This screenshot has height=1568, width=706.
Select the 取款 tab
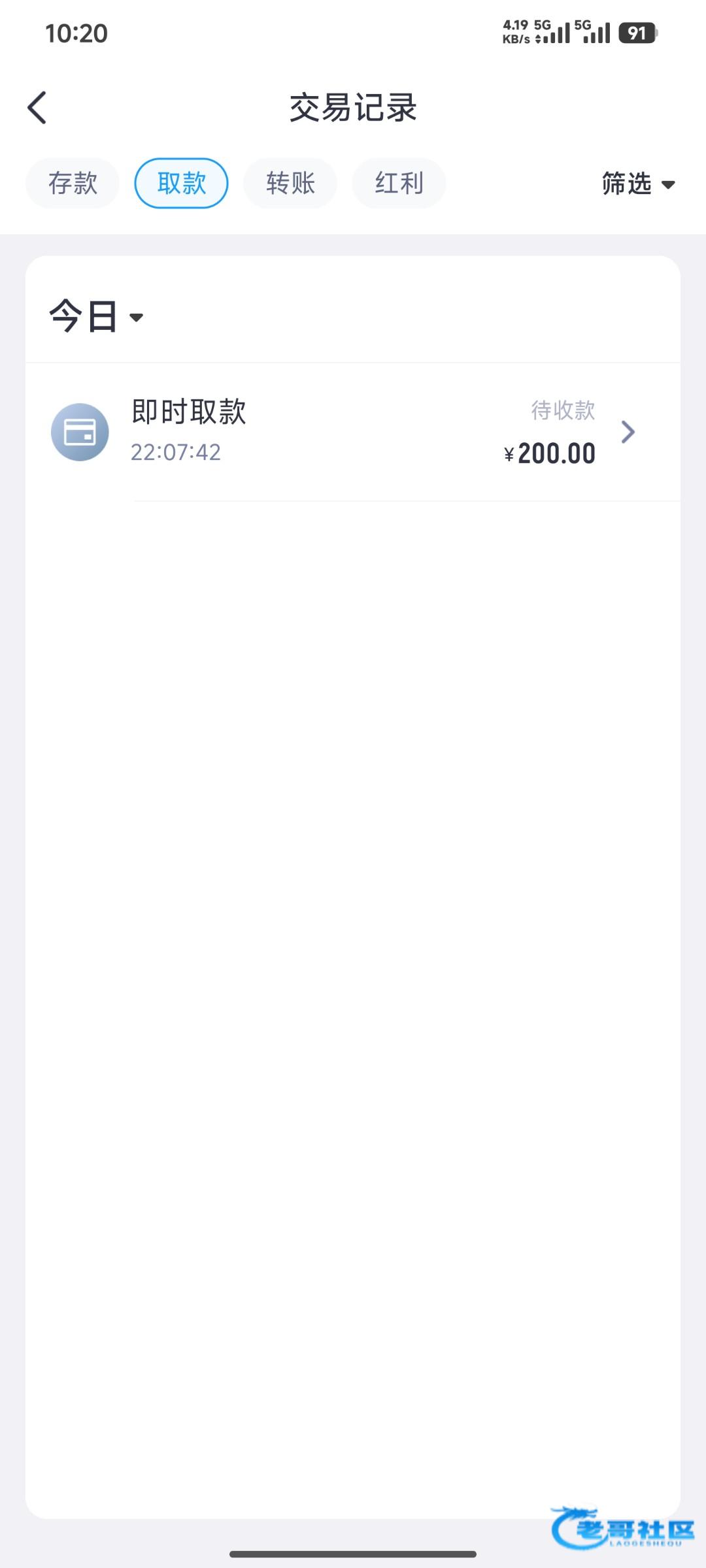pyautogui.click(x=181, y=184)
